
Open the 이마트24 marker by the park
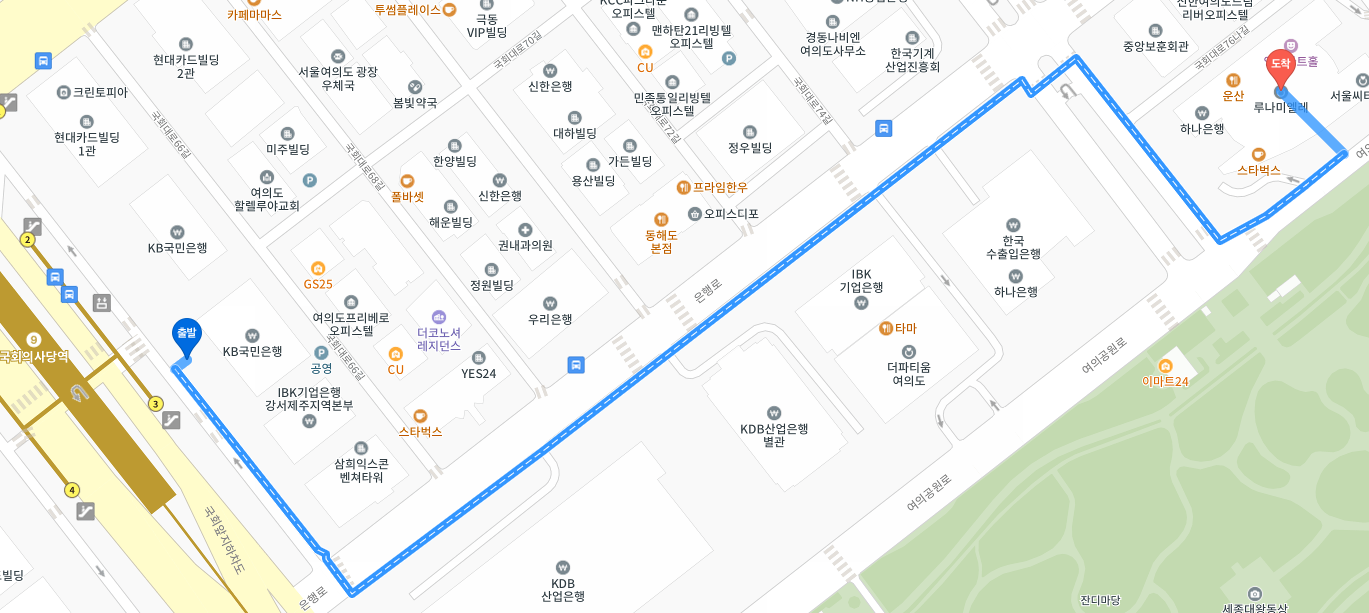coord(1166,365)
